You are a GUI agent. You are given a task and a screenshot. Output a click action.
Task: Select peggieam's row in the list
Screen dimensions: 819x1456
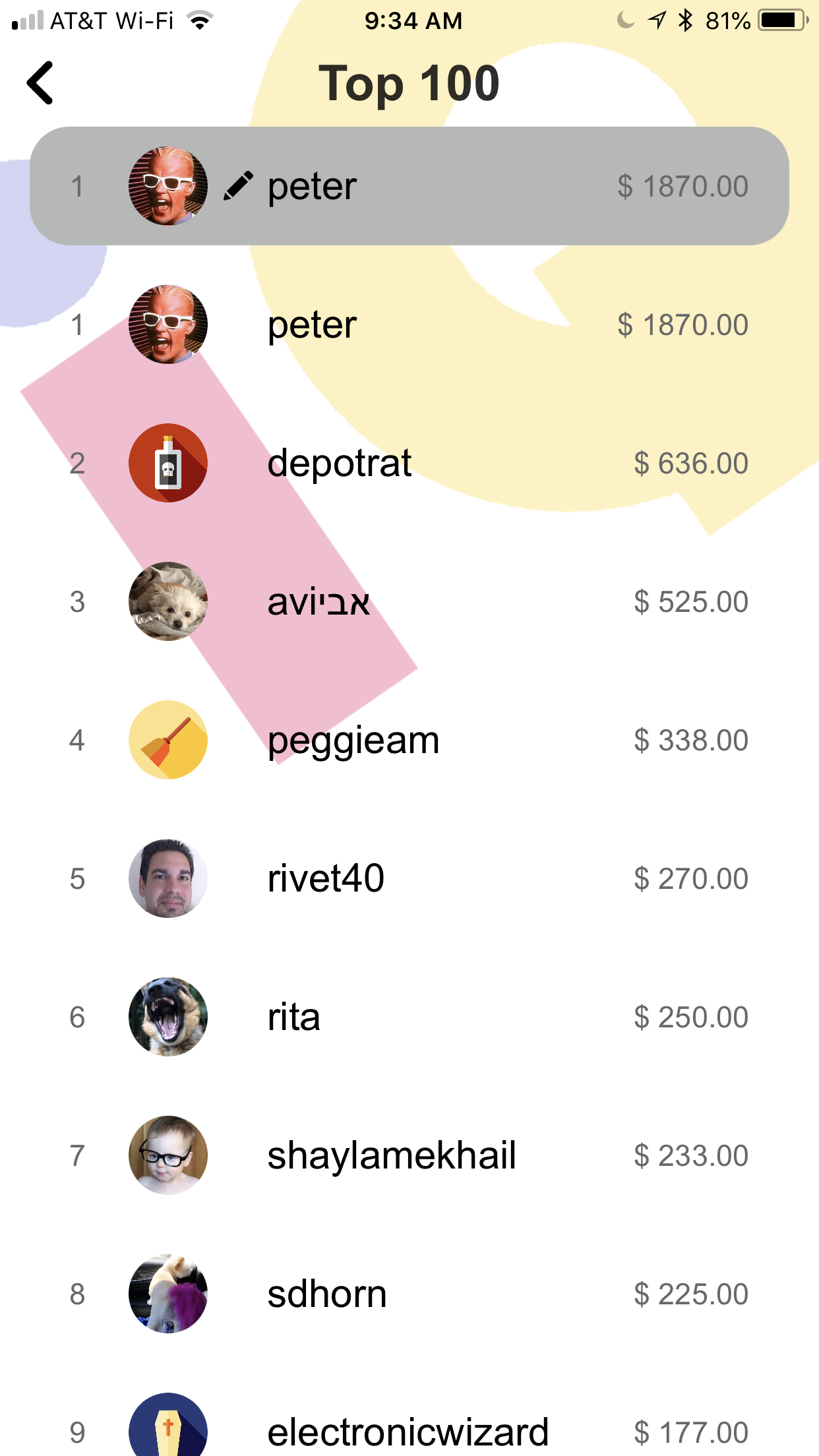click(x=409, y=740)
